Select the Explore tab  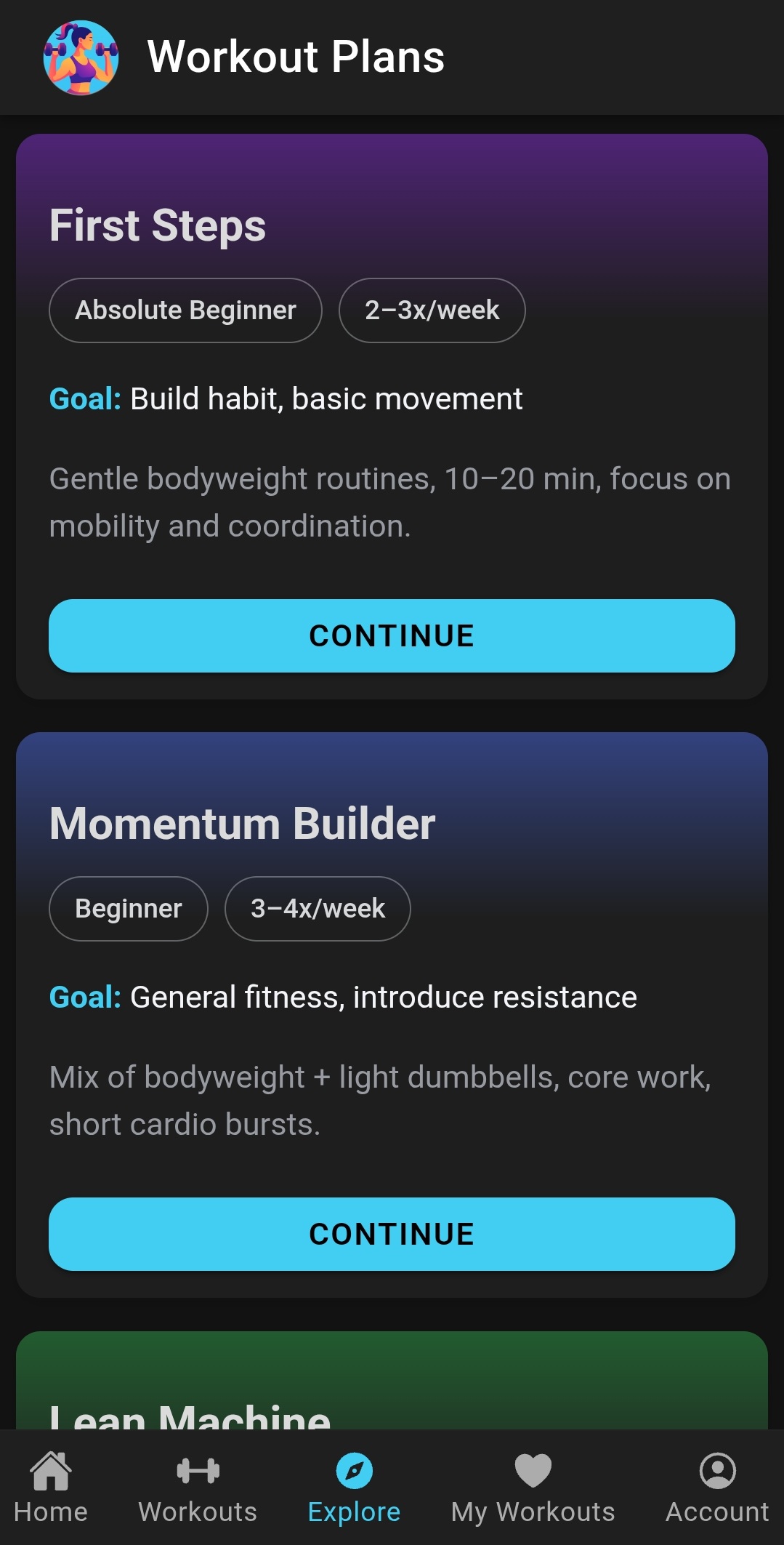(x=354, y=1487)
